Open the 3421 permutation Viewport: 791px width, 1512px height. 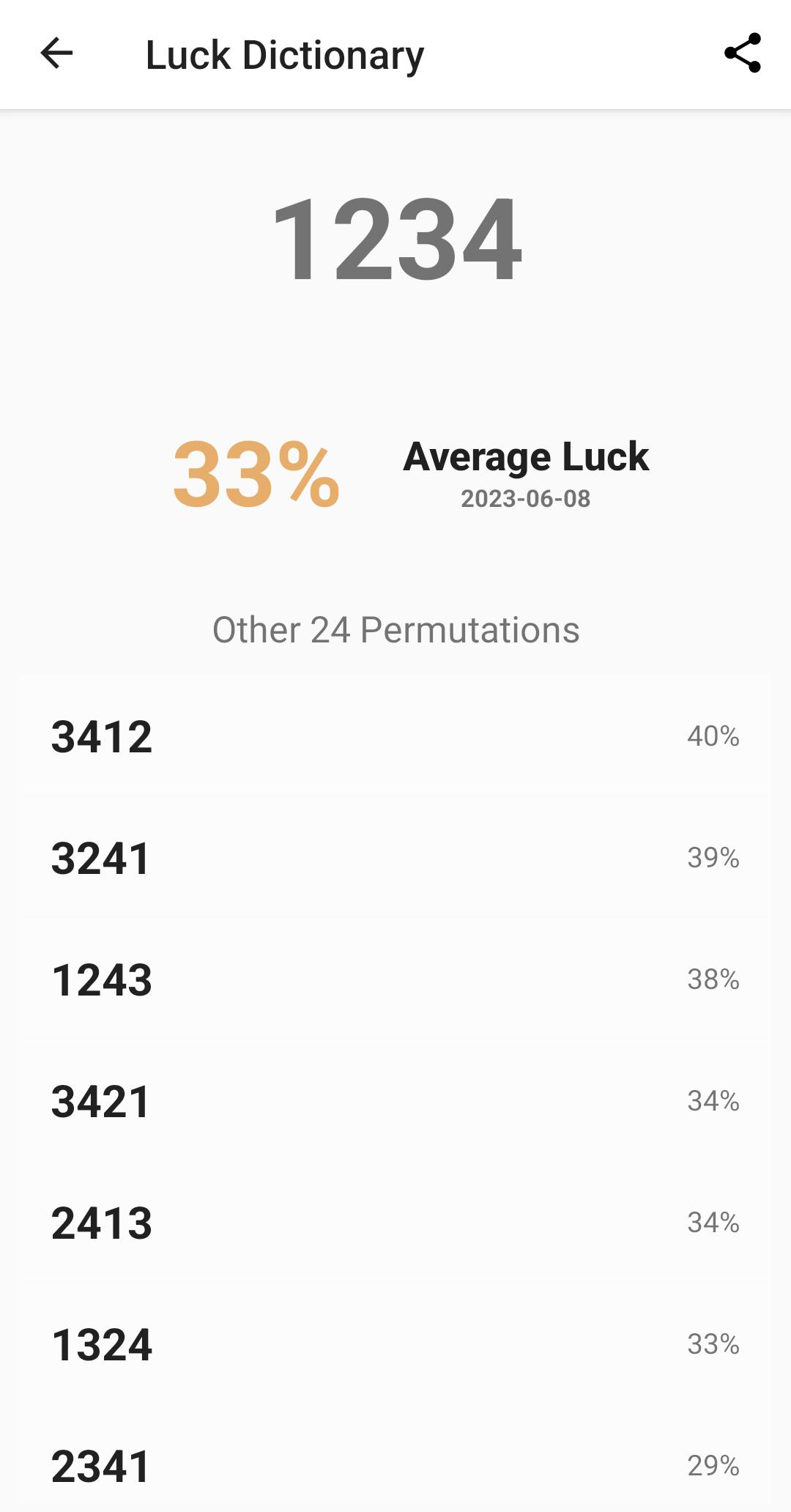(395, 1101)
